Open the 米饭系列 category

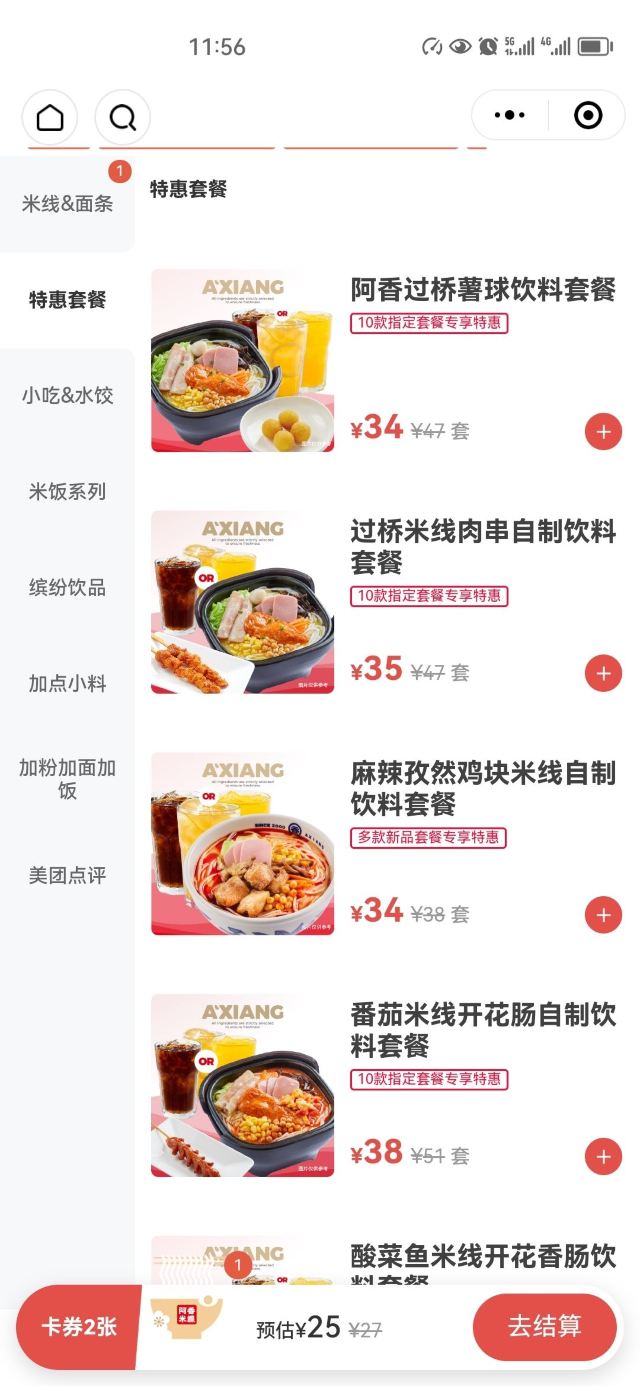(67, 491)
